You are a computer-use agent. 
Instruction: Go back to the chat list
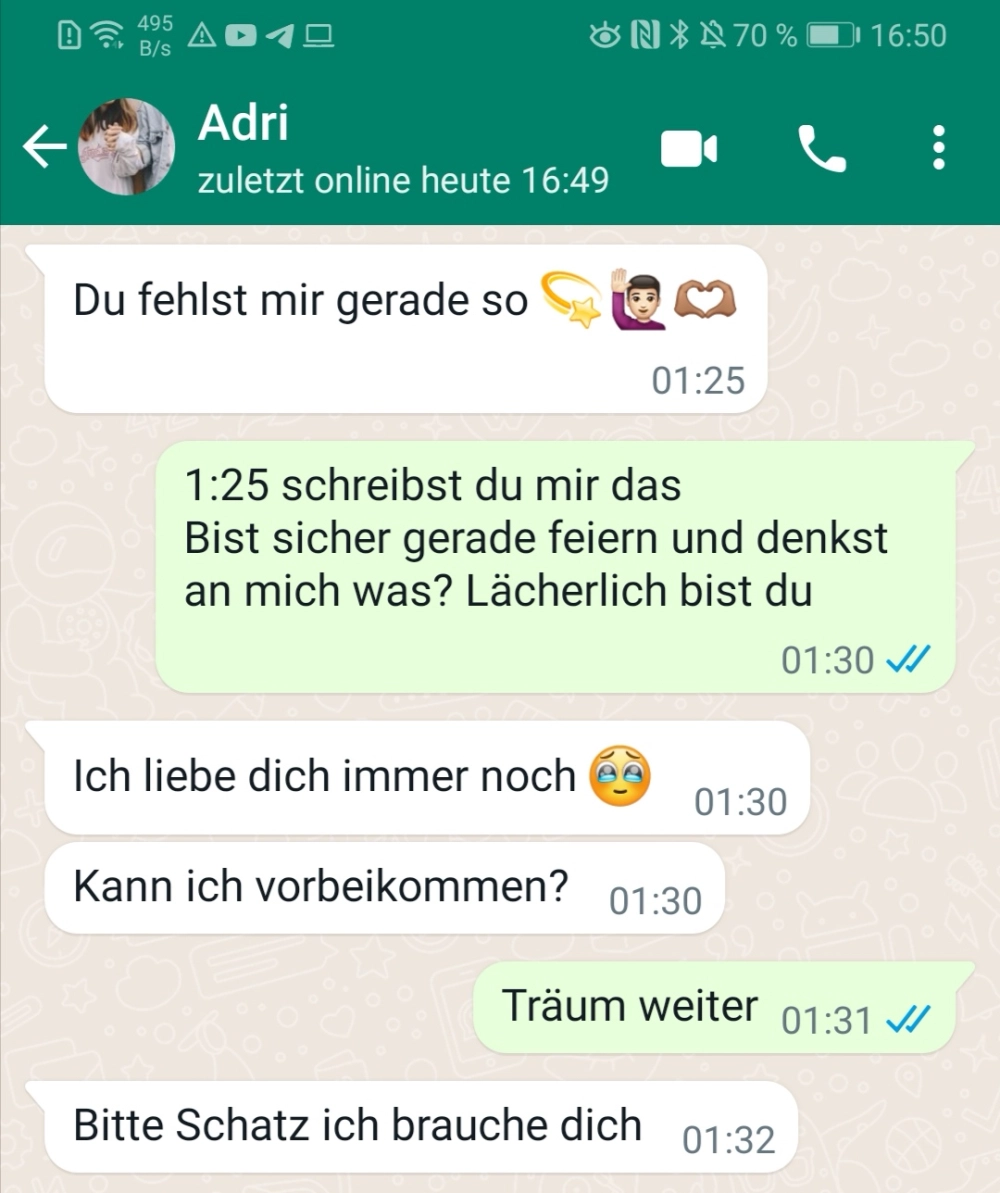coord(44,149)
